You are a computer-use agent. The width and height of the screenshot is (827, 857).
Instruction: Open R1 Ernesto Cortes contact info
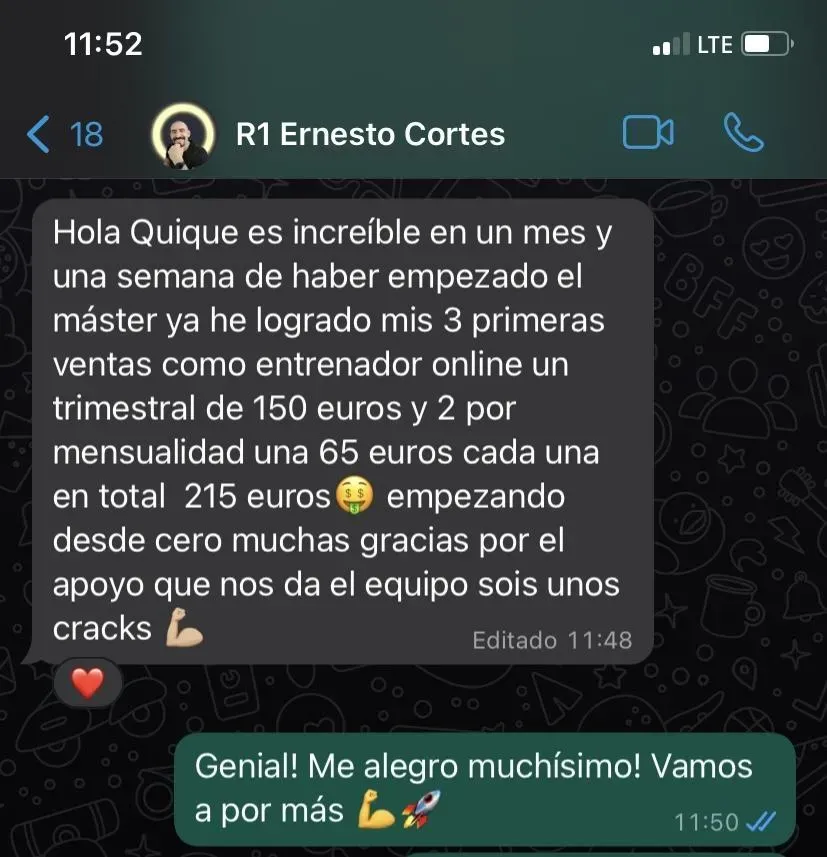coord(370,134)
